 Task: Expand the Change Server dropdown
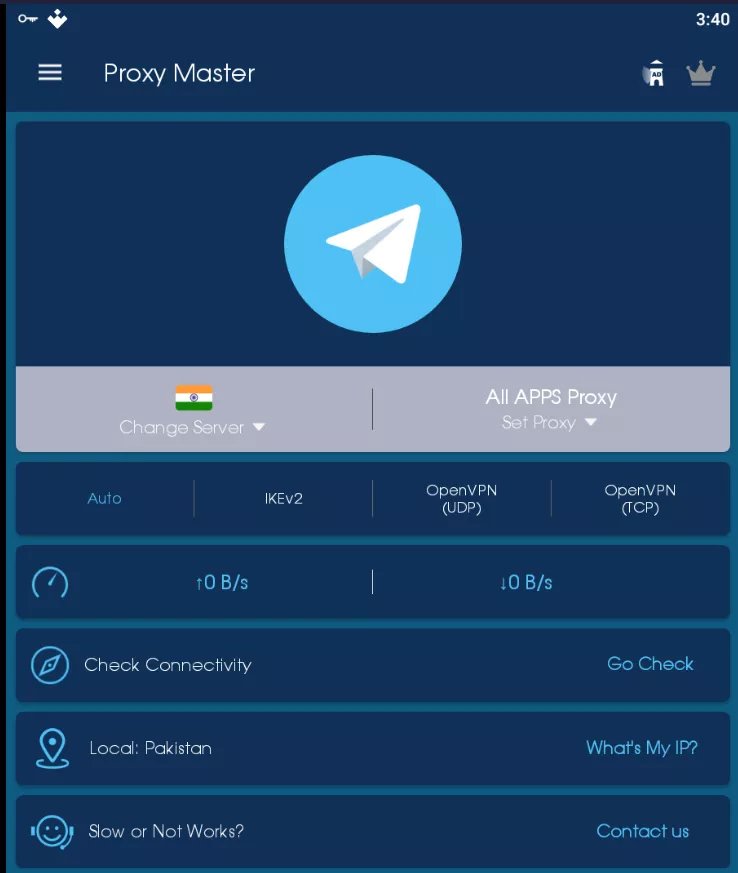pos(193,427)
